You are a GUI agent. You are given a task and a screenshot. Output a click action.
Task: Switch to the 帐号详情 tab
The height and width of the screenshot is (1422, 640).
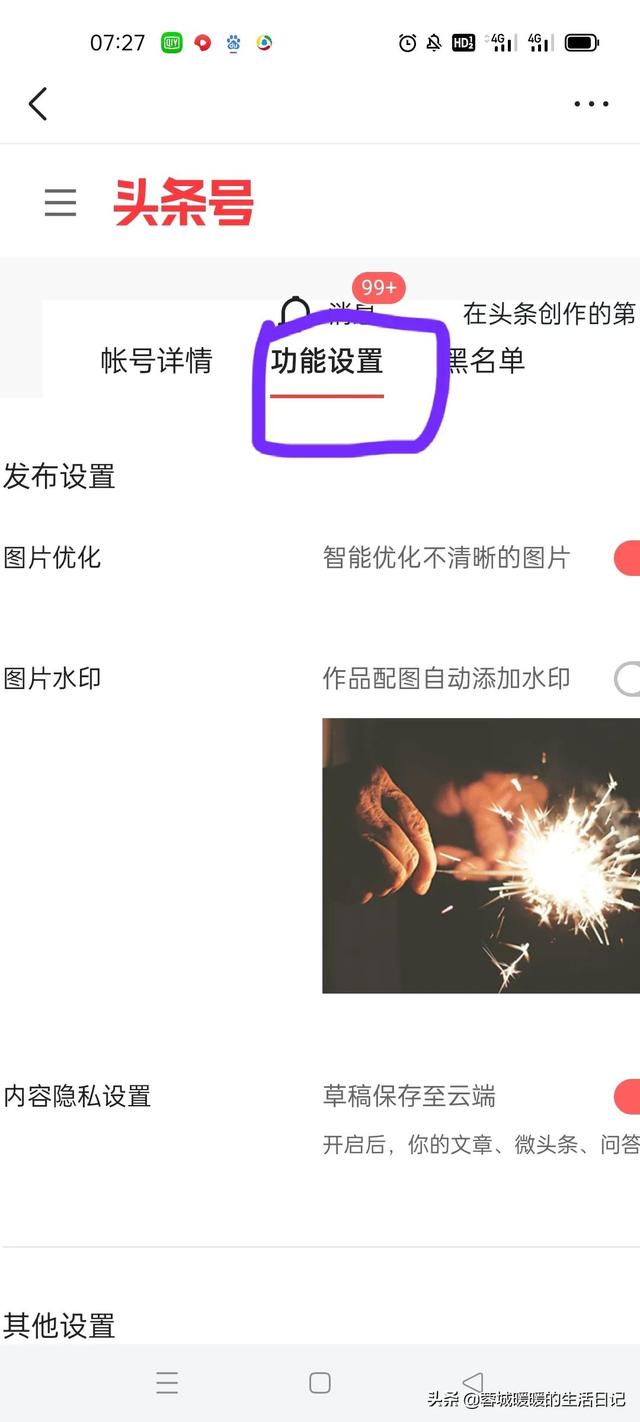(x=157, y=361)
